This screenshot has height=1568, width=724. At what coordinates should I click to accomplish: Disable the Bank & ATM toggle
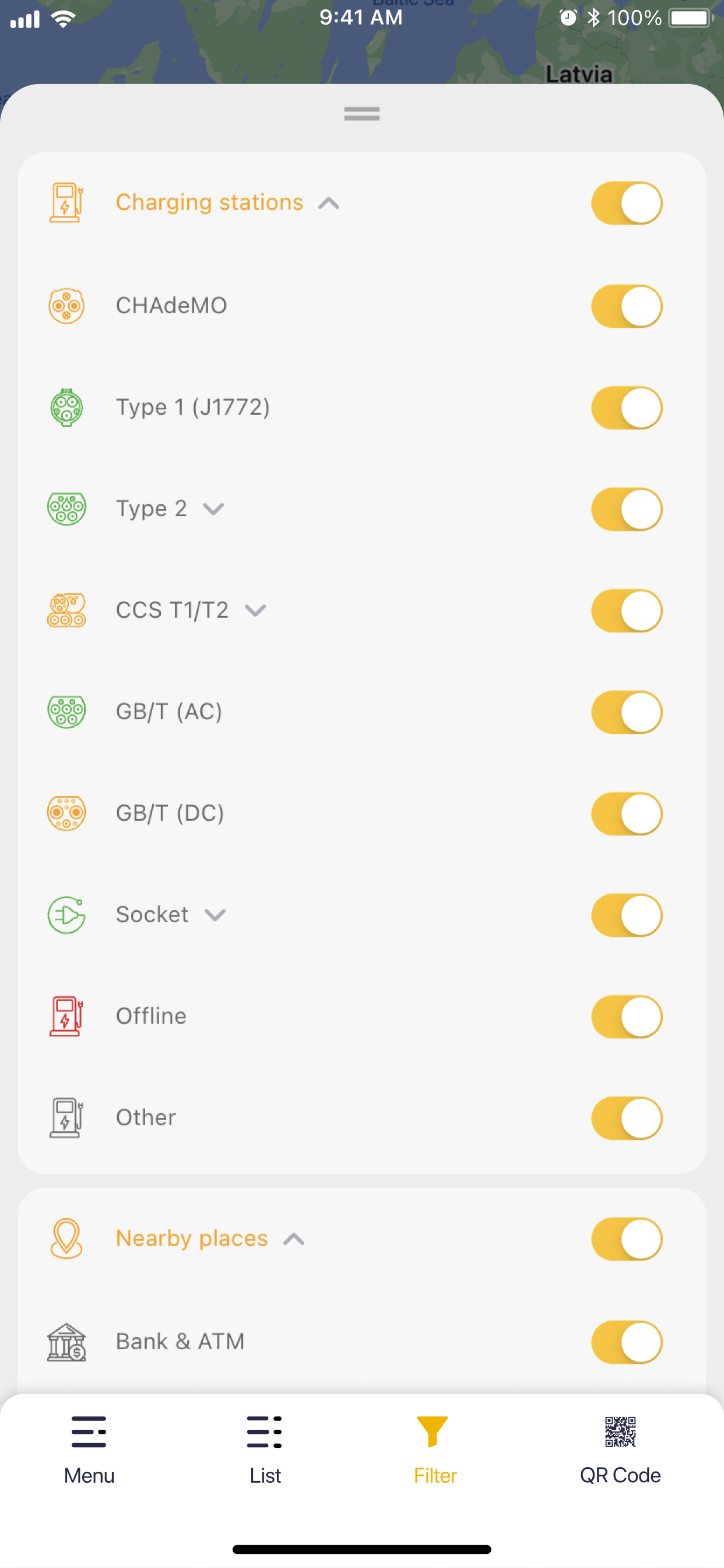point(626,1342)
